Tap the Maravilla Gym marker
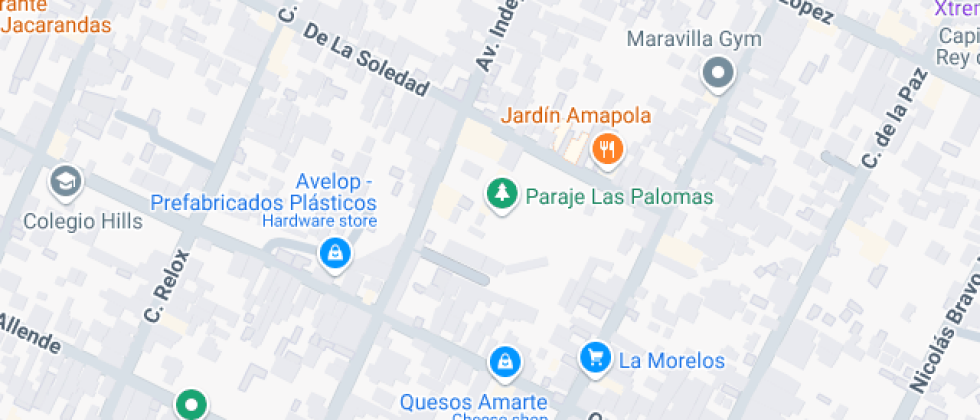 718,73
